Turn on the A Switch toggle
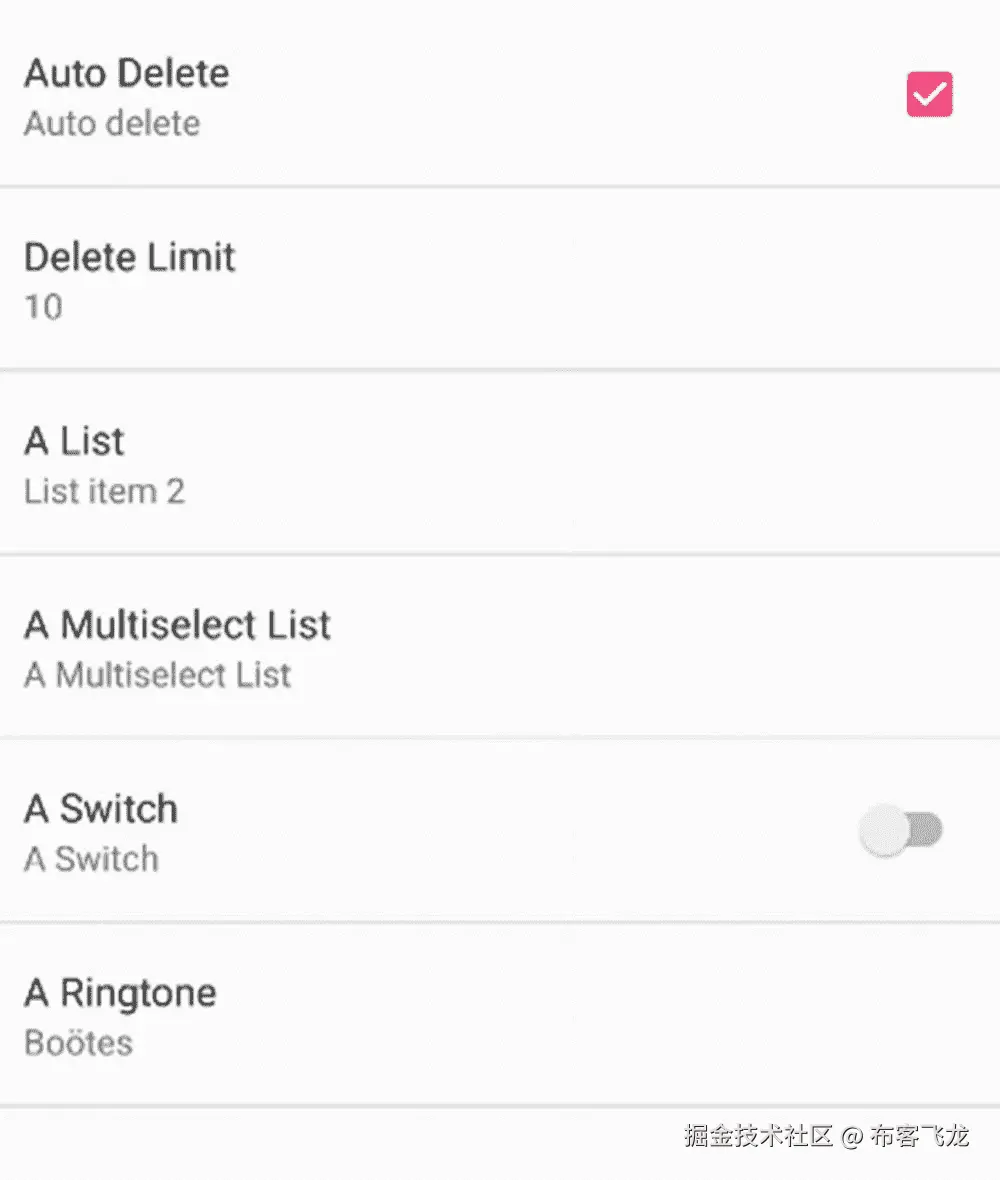The width and height of the screenshot is (1000, 1180). click(902, 831)
